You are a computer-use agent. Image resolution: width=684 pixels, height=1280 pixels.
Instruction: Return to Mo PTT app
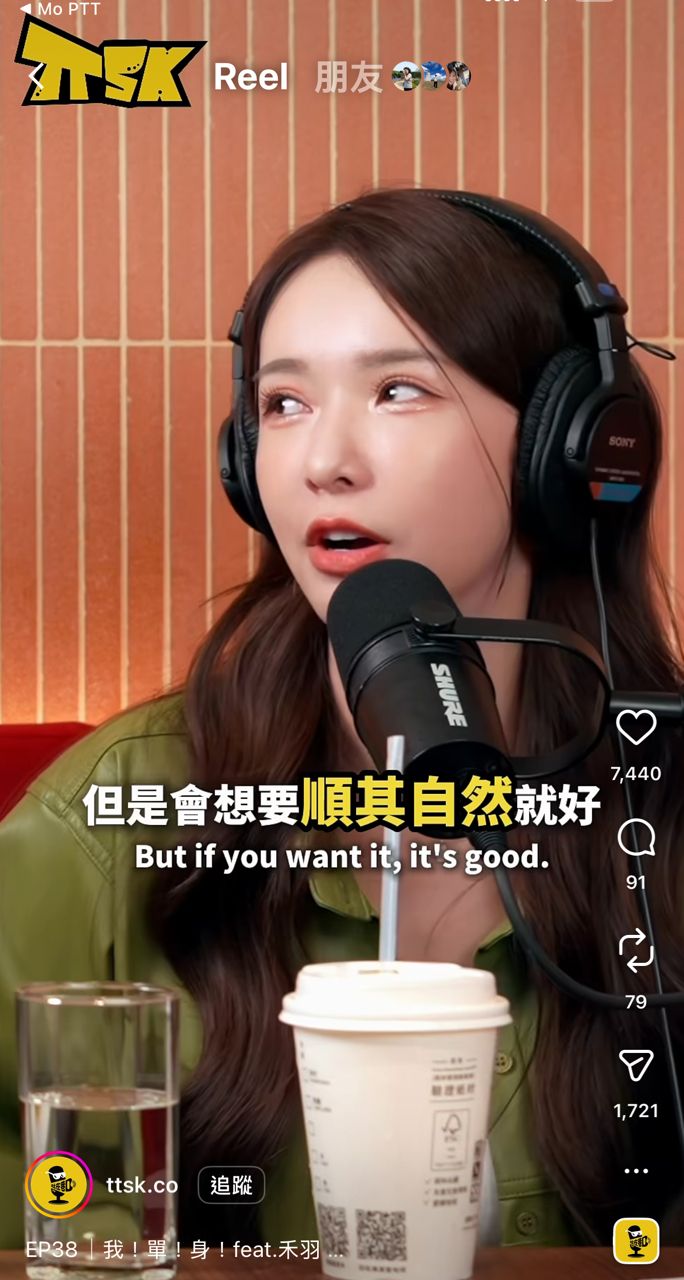click(x=60, y=8)
